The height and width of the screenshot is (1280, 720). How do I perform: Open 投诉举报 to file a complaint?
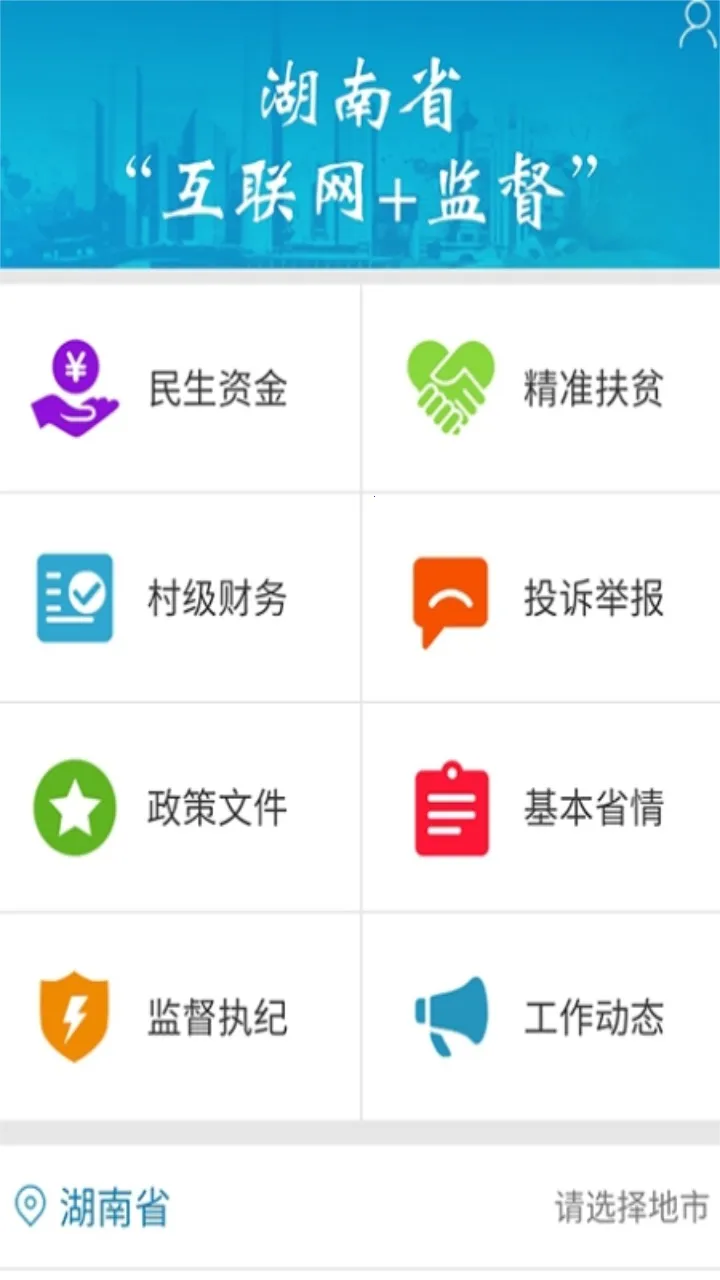tap(540, 598)
